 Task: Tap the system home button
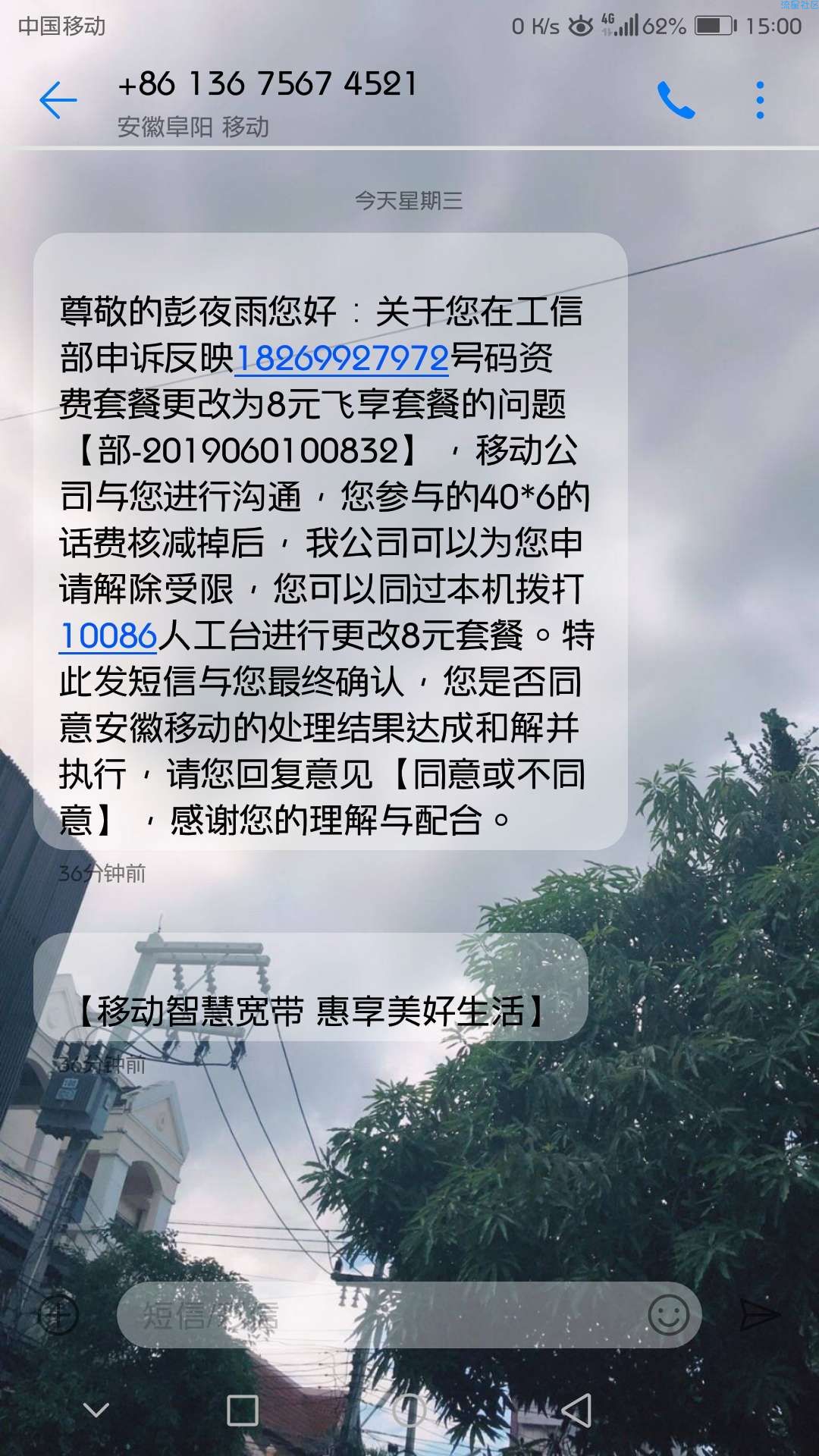(409, 1410)
